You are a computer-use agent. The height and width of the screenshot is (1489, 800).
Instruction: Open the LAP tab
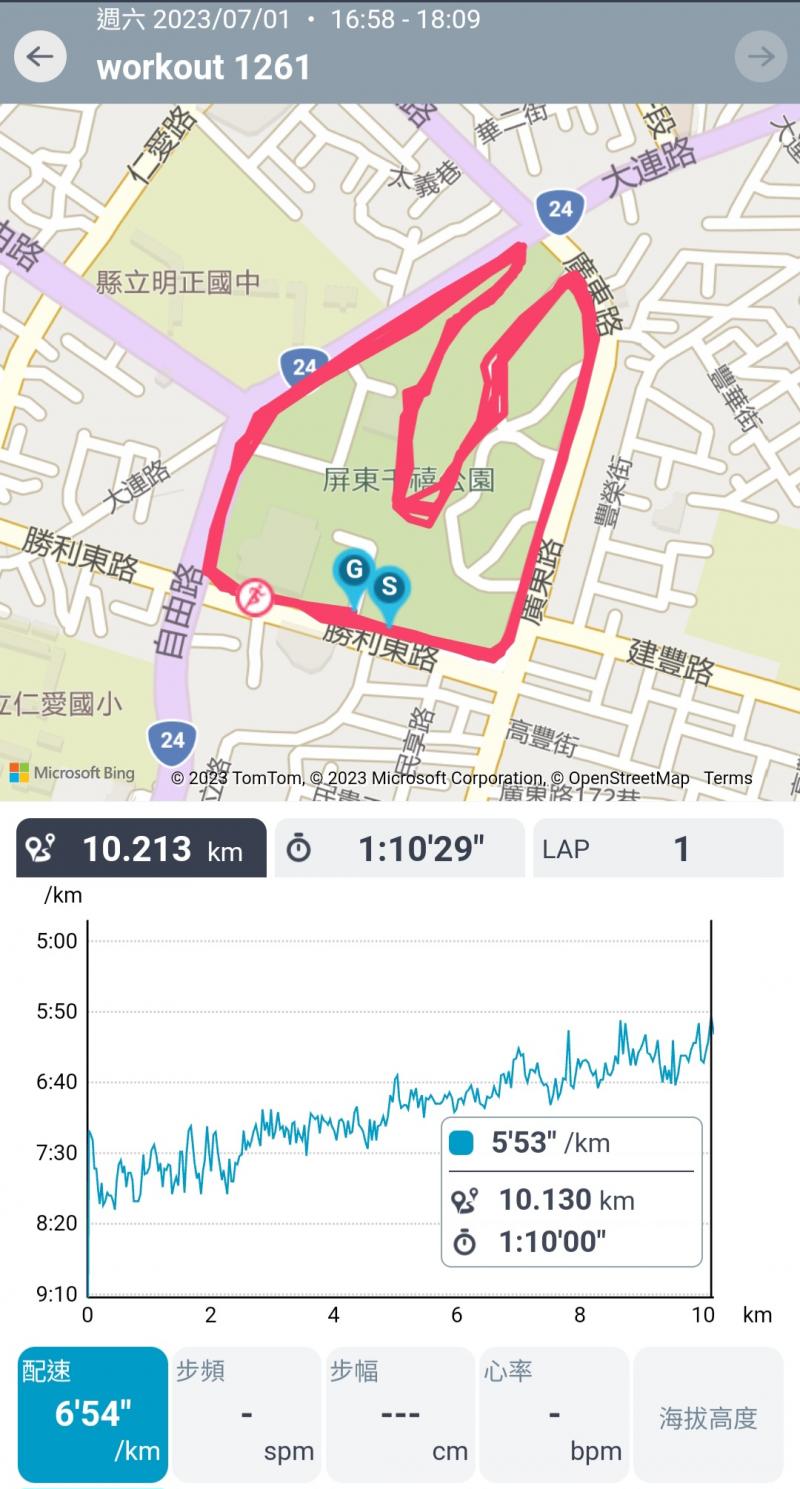click(657, 849)
